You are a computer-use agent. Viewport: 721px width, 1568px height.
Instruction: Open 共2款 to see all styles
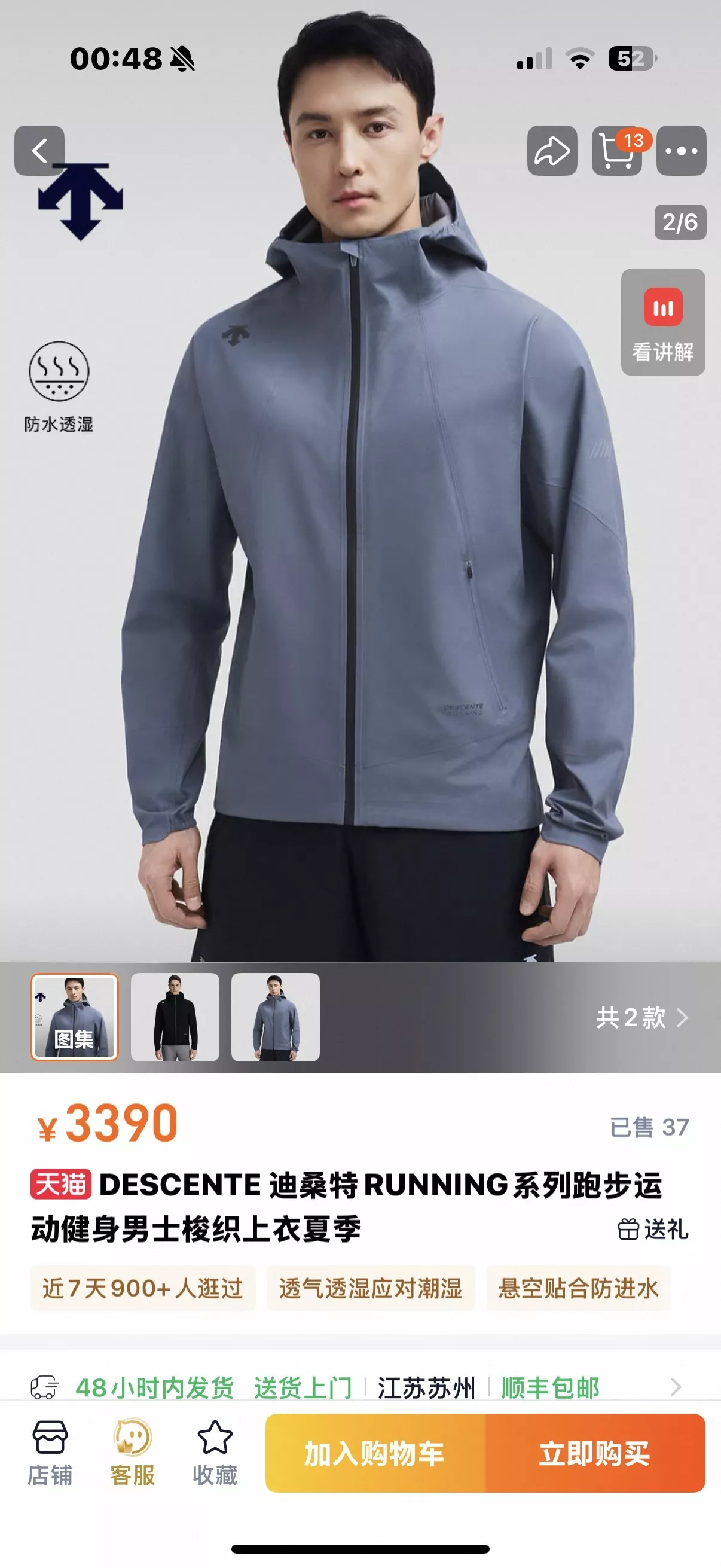(x=642, y=1018)
